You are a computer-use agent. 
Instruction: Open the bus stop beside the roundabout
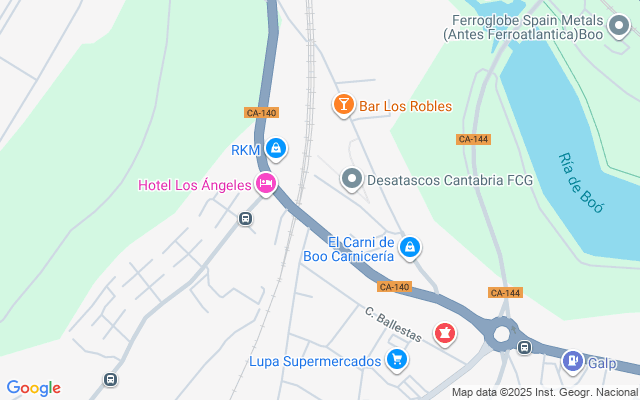[x=524, y=347]
